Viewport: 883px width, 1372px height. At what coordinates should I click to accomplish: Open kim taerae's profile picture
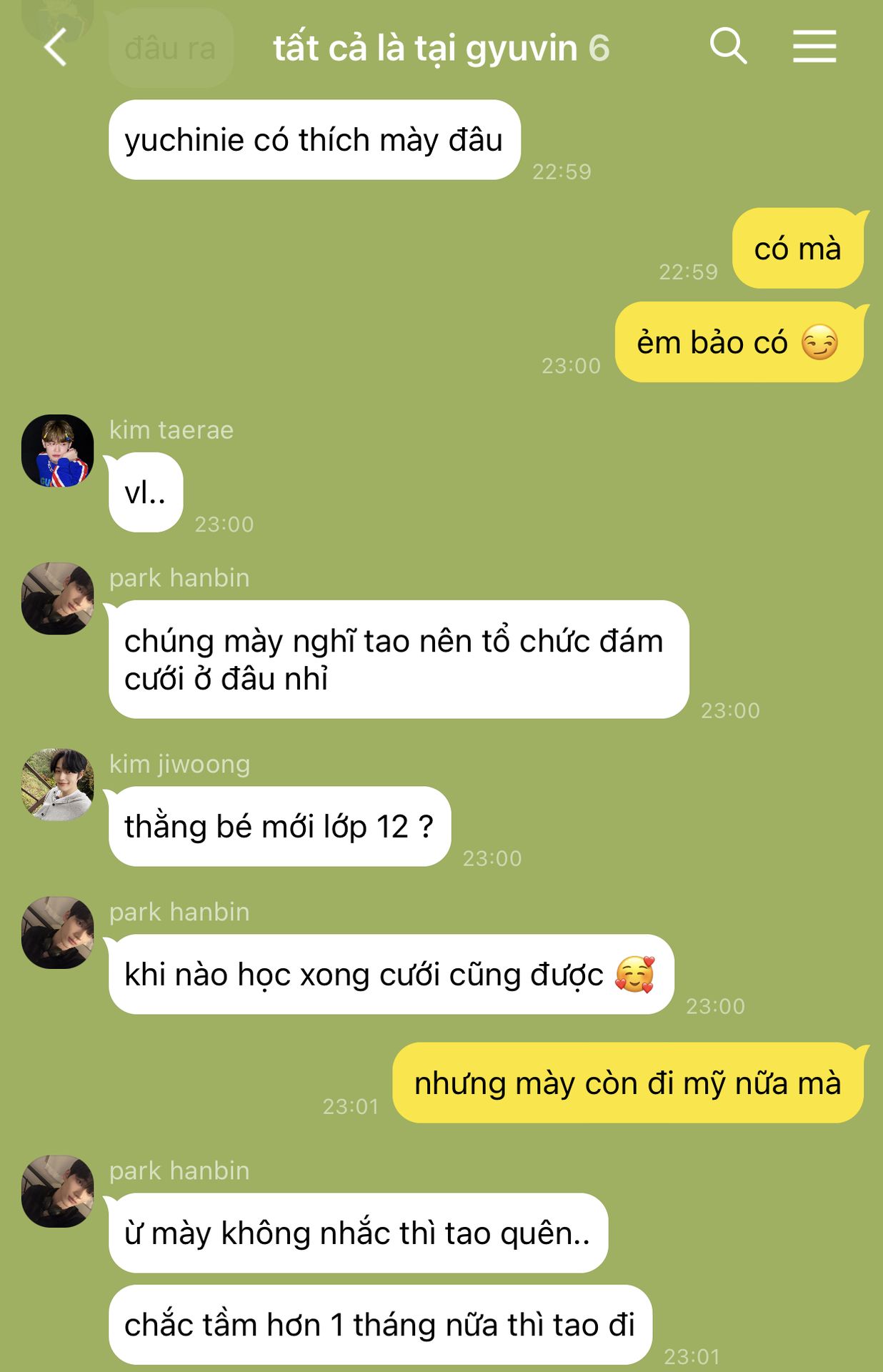coord(58,451)
